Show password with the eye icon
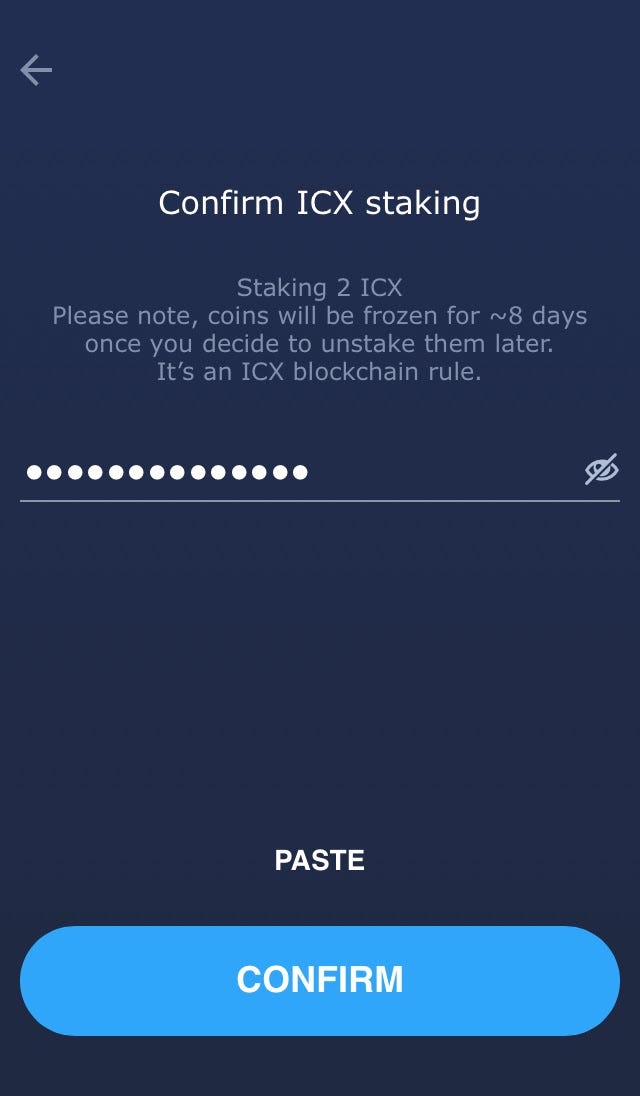Image resolution: width=640 pixels, height=1096 pixels. 601,469
